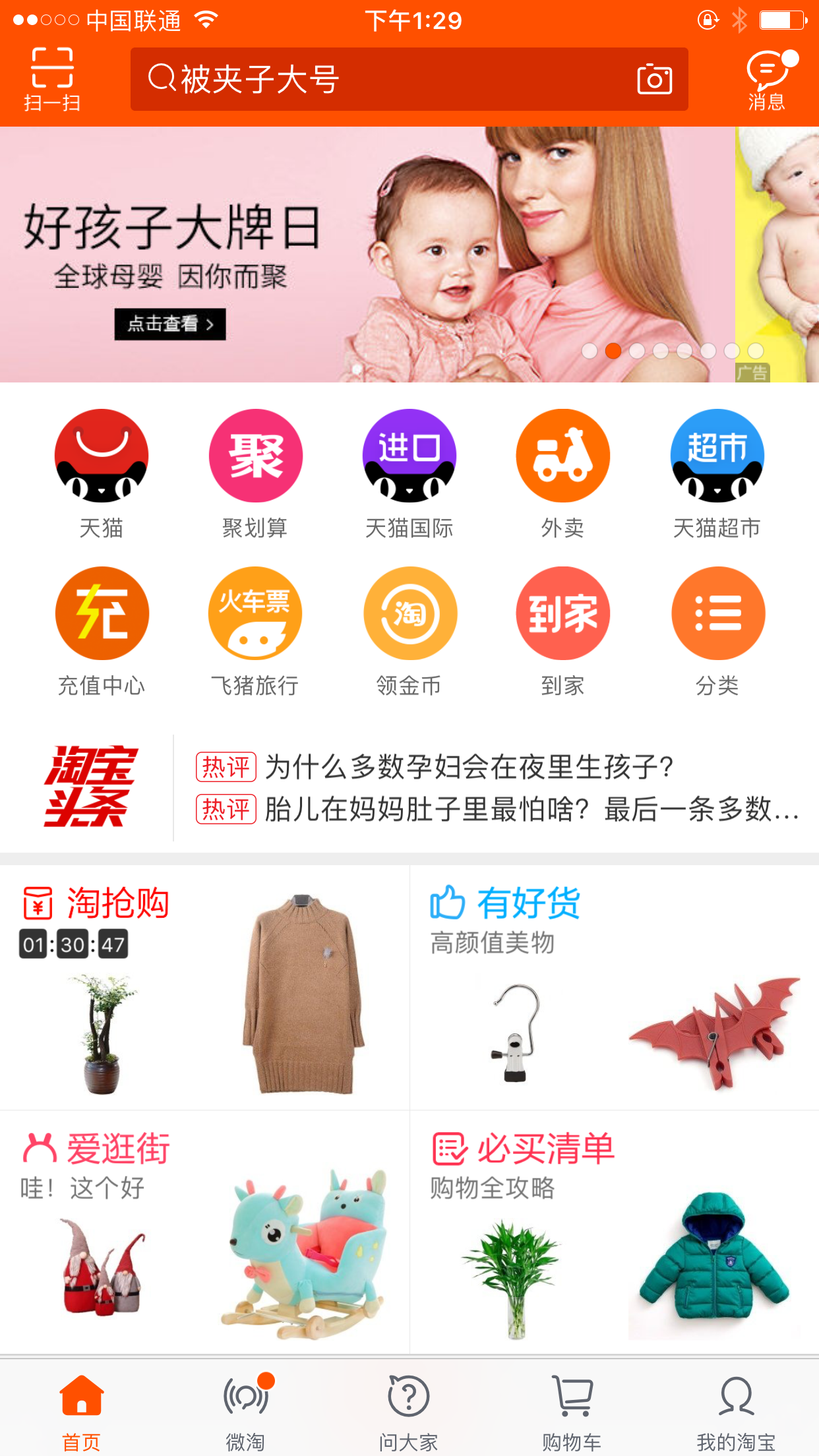Open 充值中心 recharge center
Image resolution: width=819 pixels, height=1456 pixels.
pyautogui.click(x=102, y=630)
